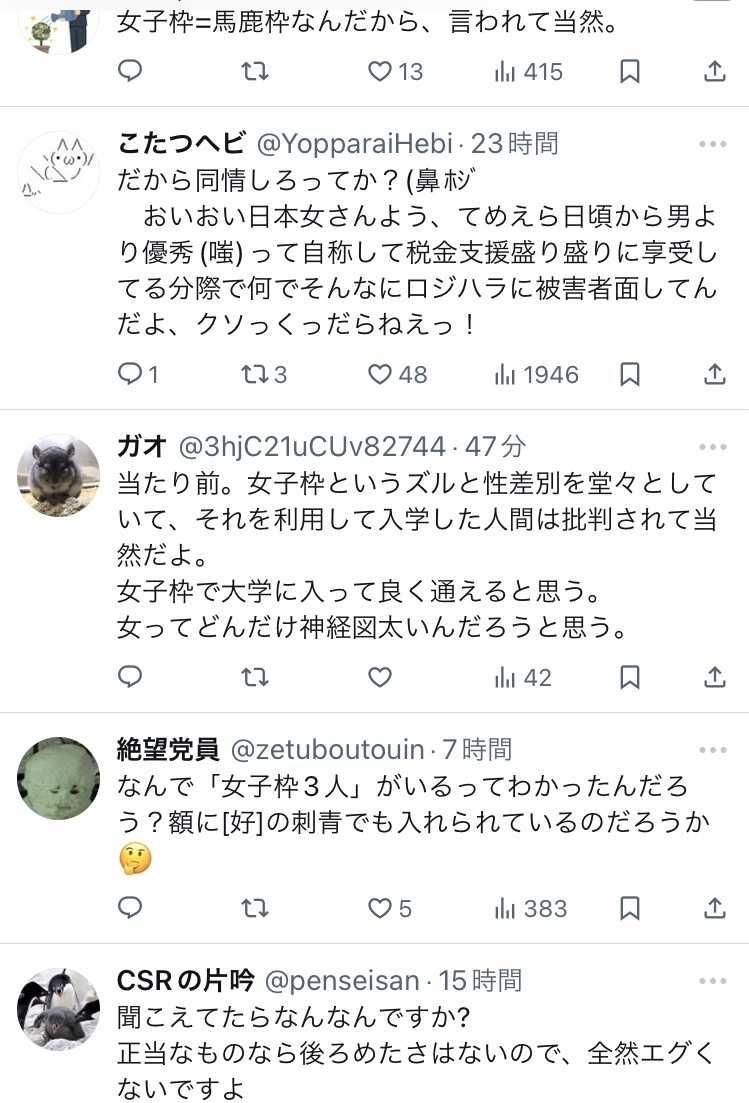This screenshot has height=1103, width=749.
Task: Open more options for ガオ's post
Action: 713,447
